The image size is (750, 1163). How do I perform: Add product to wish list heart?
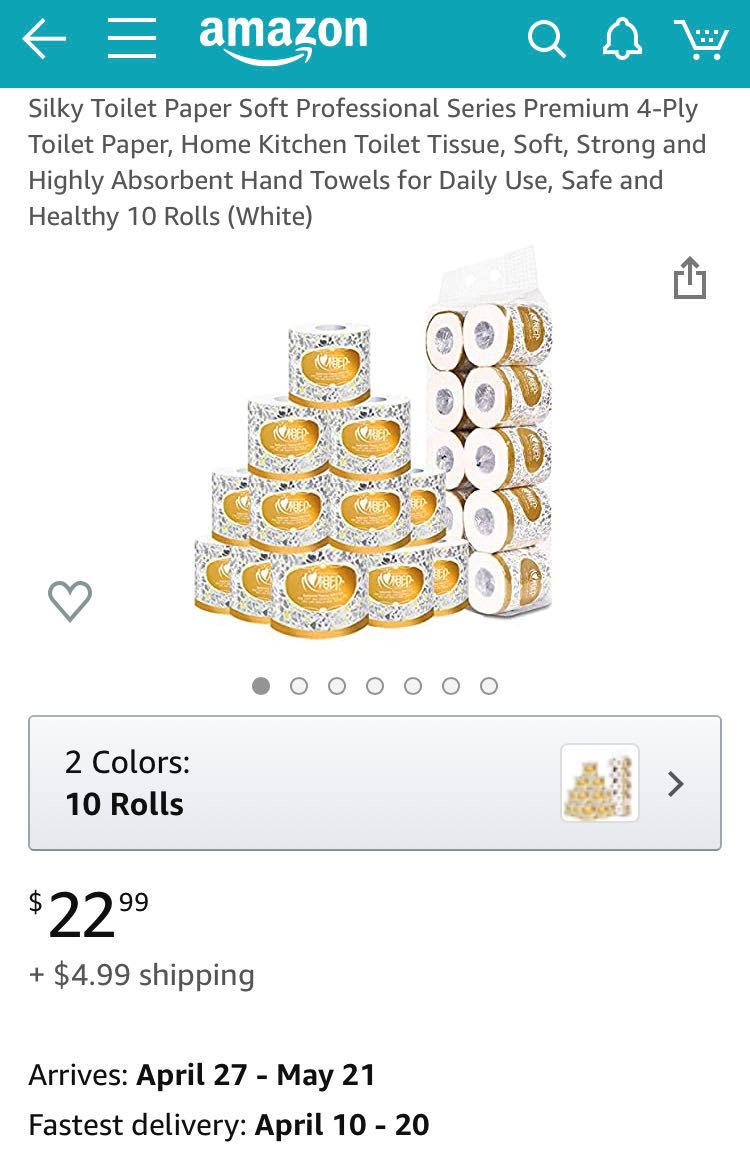click(70, 600)
